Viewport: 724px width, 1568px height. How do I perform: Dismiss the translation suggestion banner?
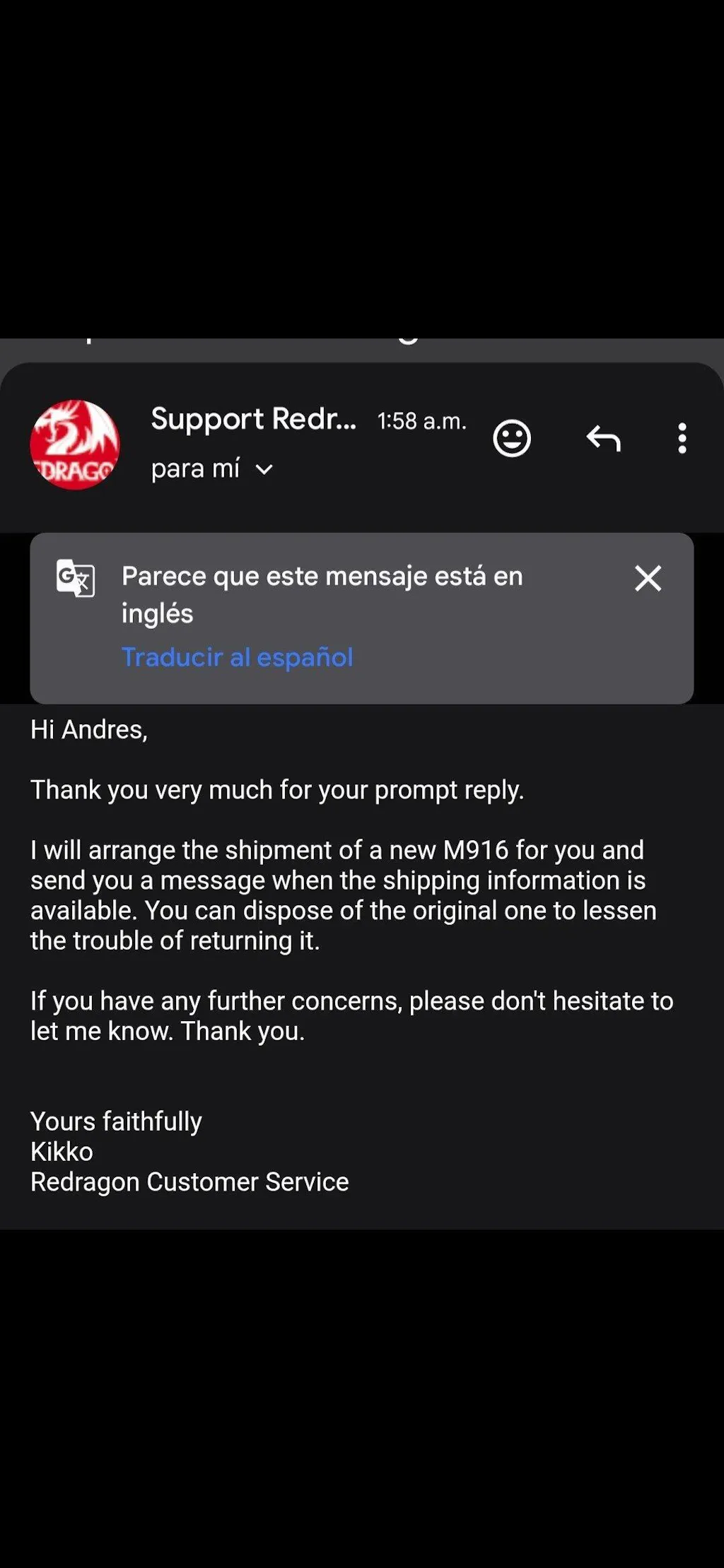(x=648, y=579)
